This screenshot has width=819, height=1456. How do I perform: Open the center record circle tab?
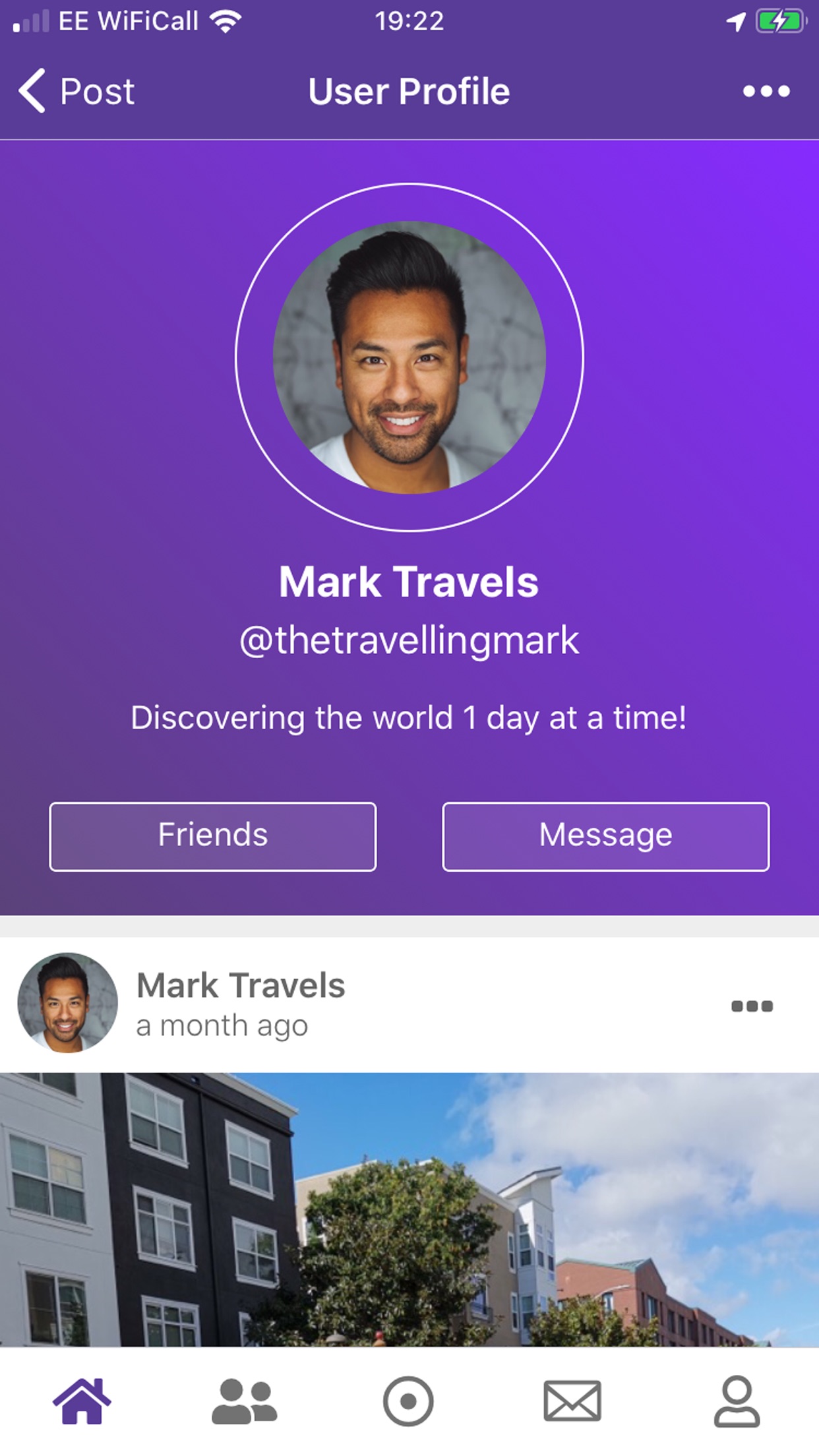pyautogui.click(x=408, y=1401)
